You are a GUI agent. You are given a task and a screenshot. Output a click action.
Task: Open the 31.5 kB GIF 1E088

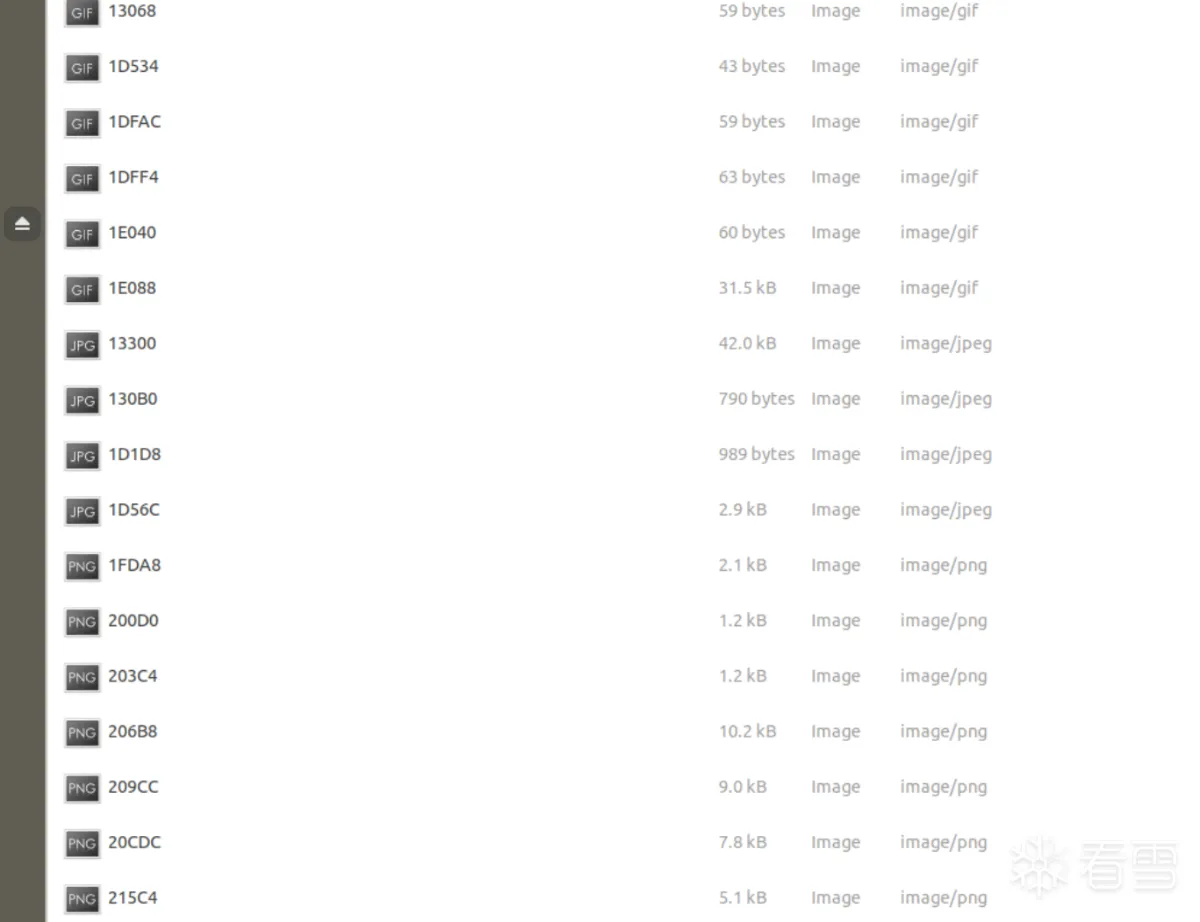click(x=132, y=289)
